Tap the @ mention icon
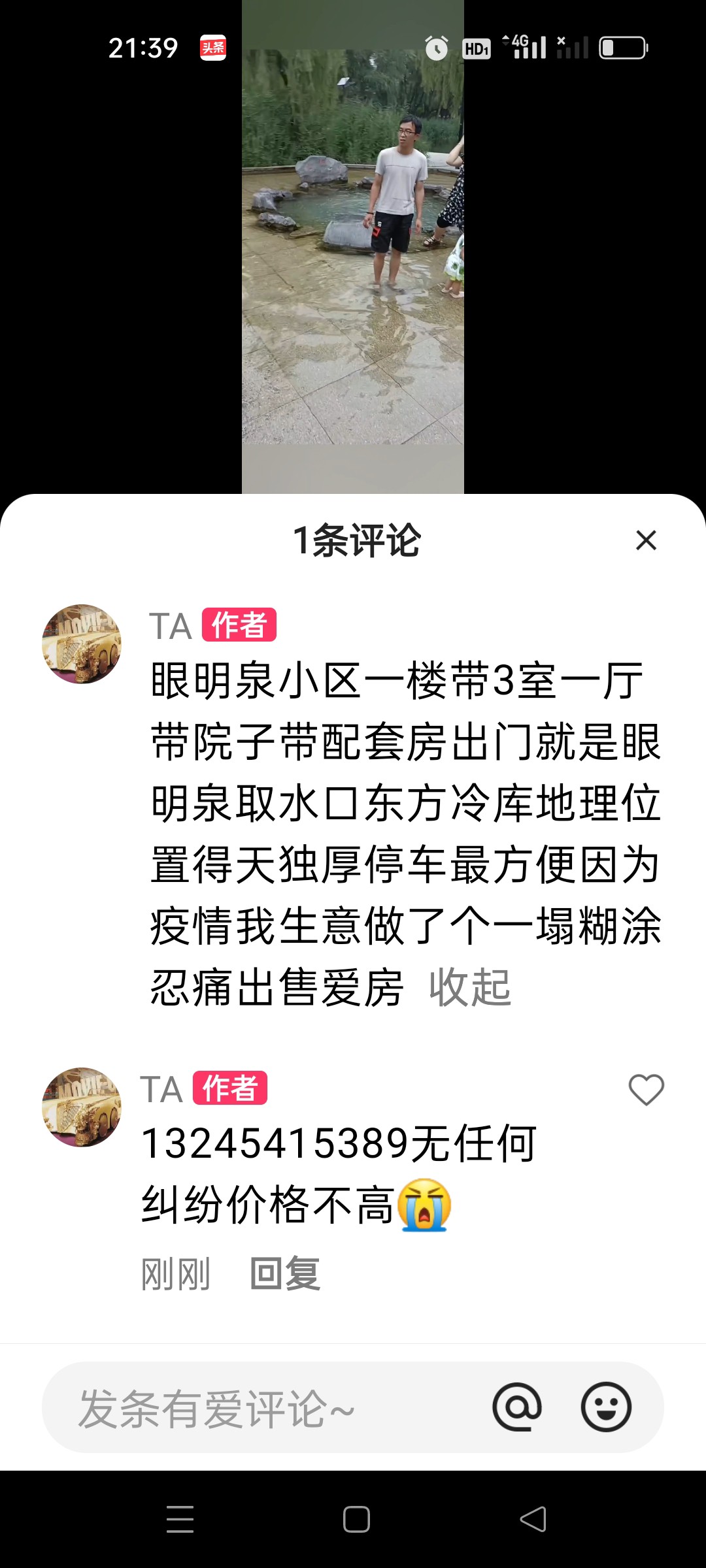Image resolution: width=706 pixels, height=1568 pixels. [517, 1407]
